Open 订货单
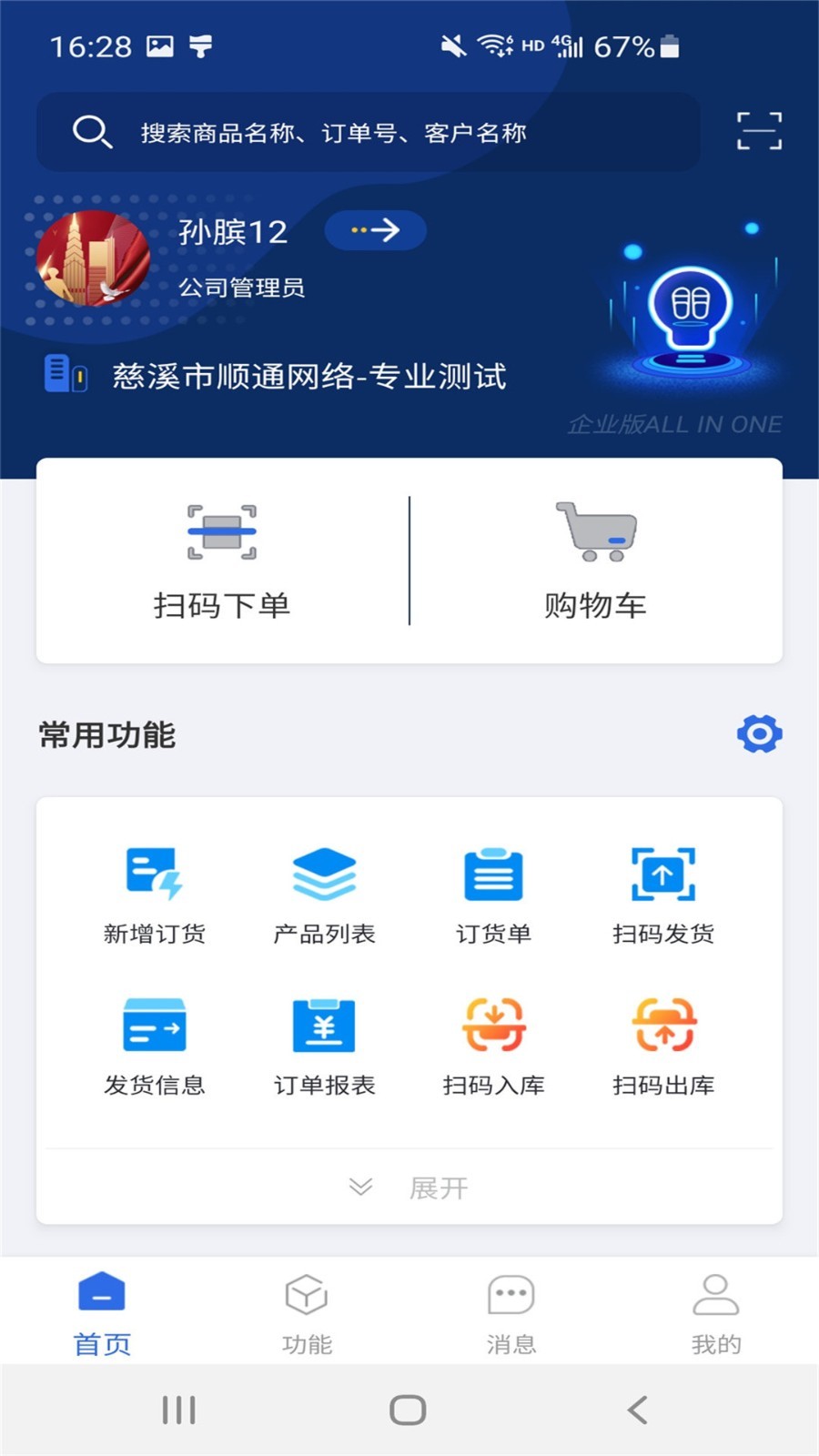 493,895
